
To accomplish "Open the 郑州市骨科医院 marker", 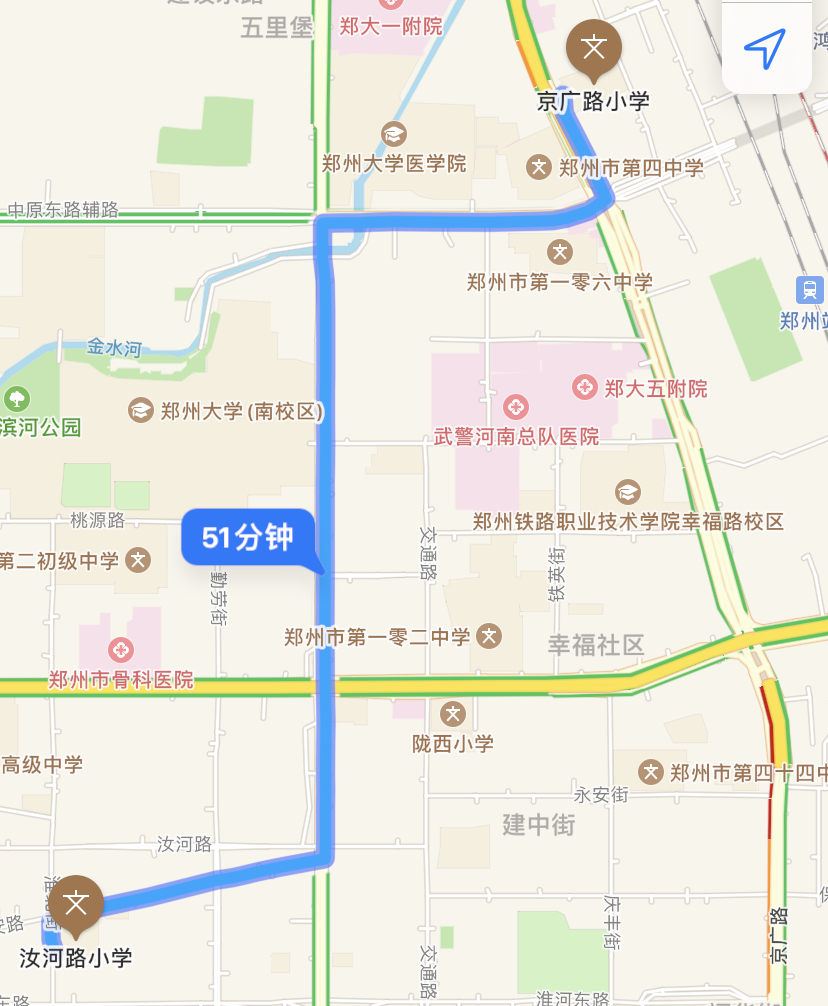I will 121,650.
